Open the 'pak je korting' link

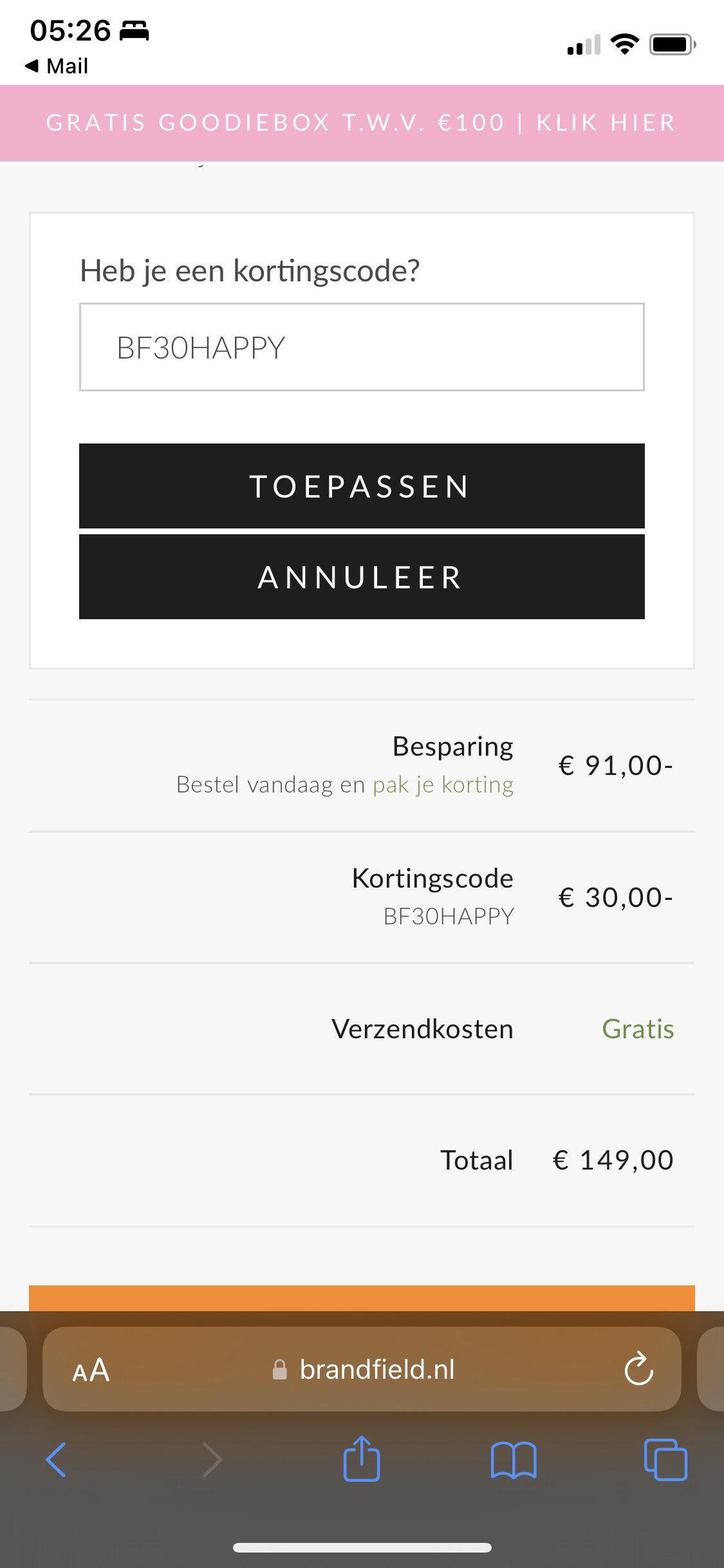tap(443, 785)
